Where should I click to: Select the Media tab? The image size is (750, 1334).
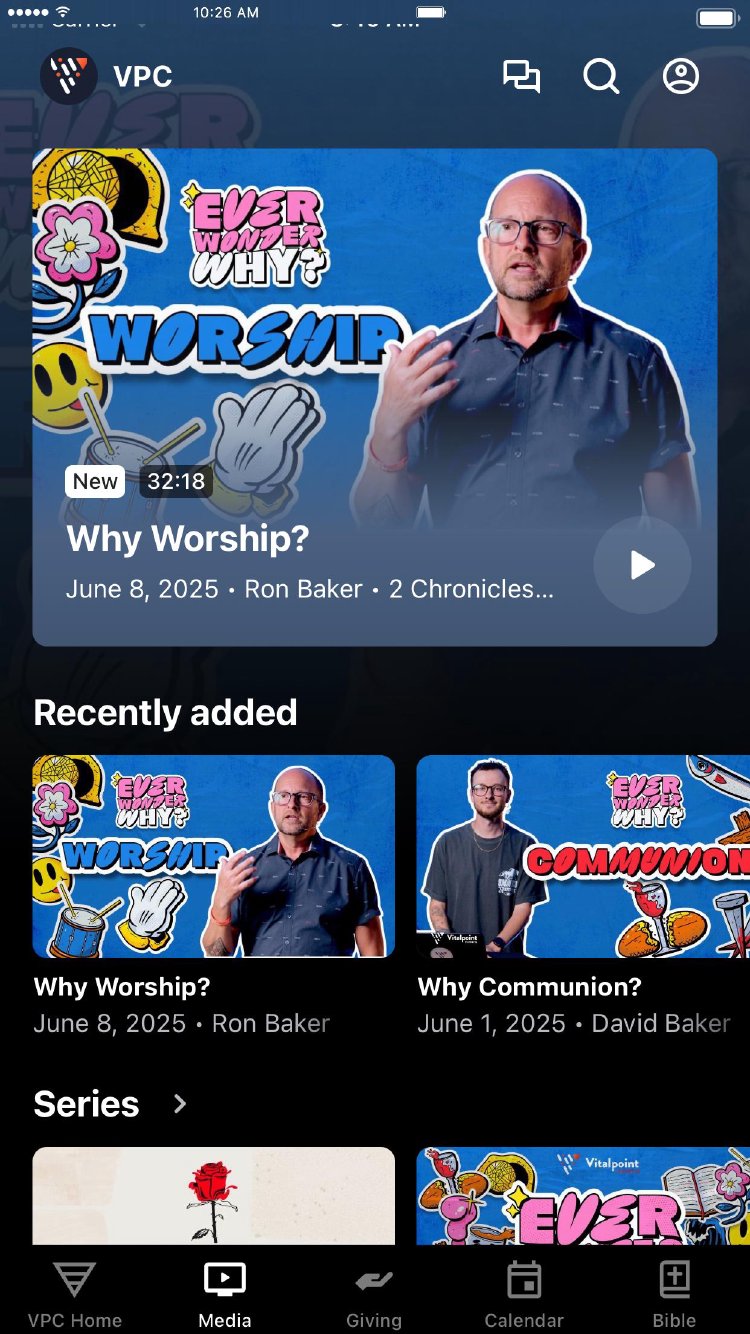[225, 1293]
